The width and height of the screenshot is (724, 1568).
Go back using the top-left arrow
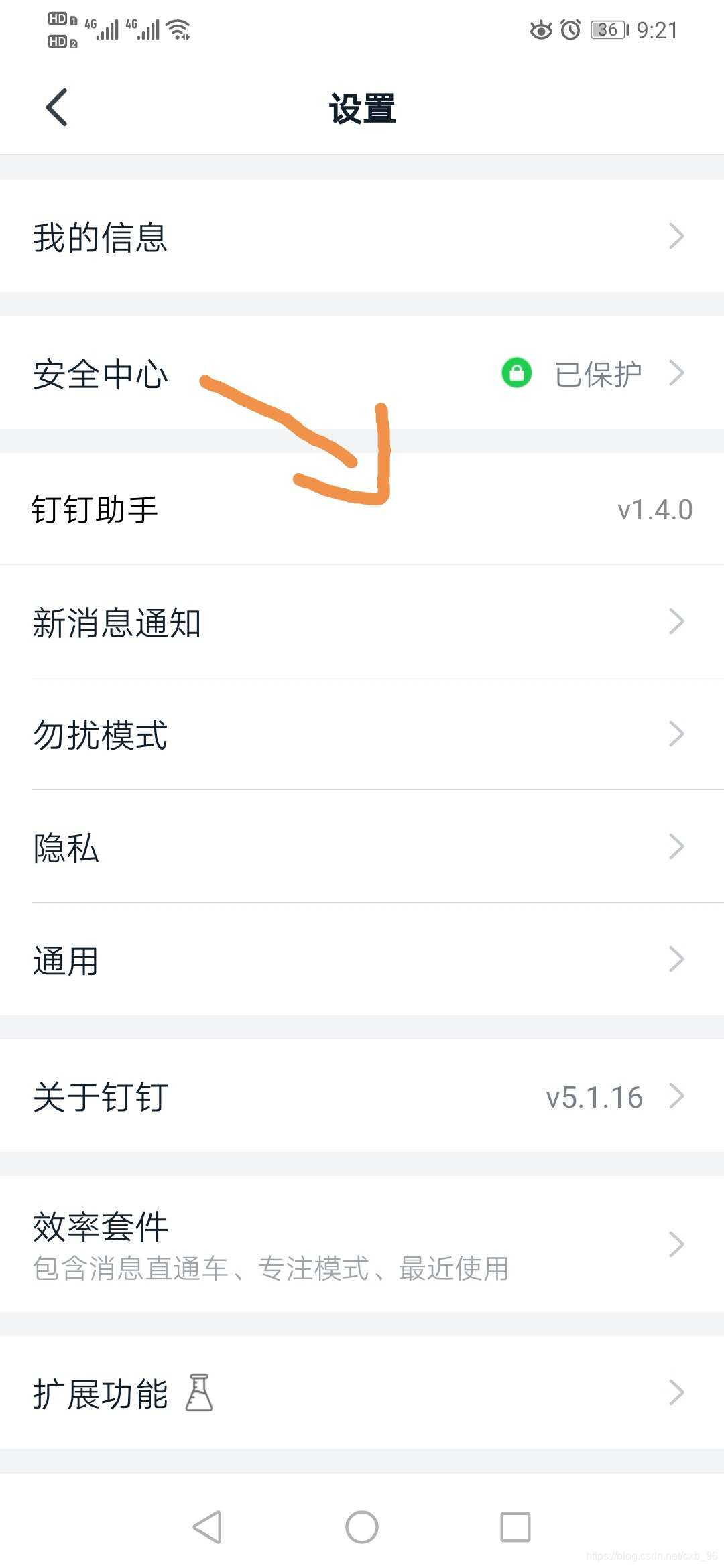tap(57, 107)
